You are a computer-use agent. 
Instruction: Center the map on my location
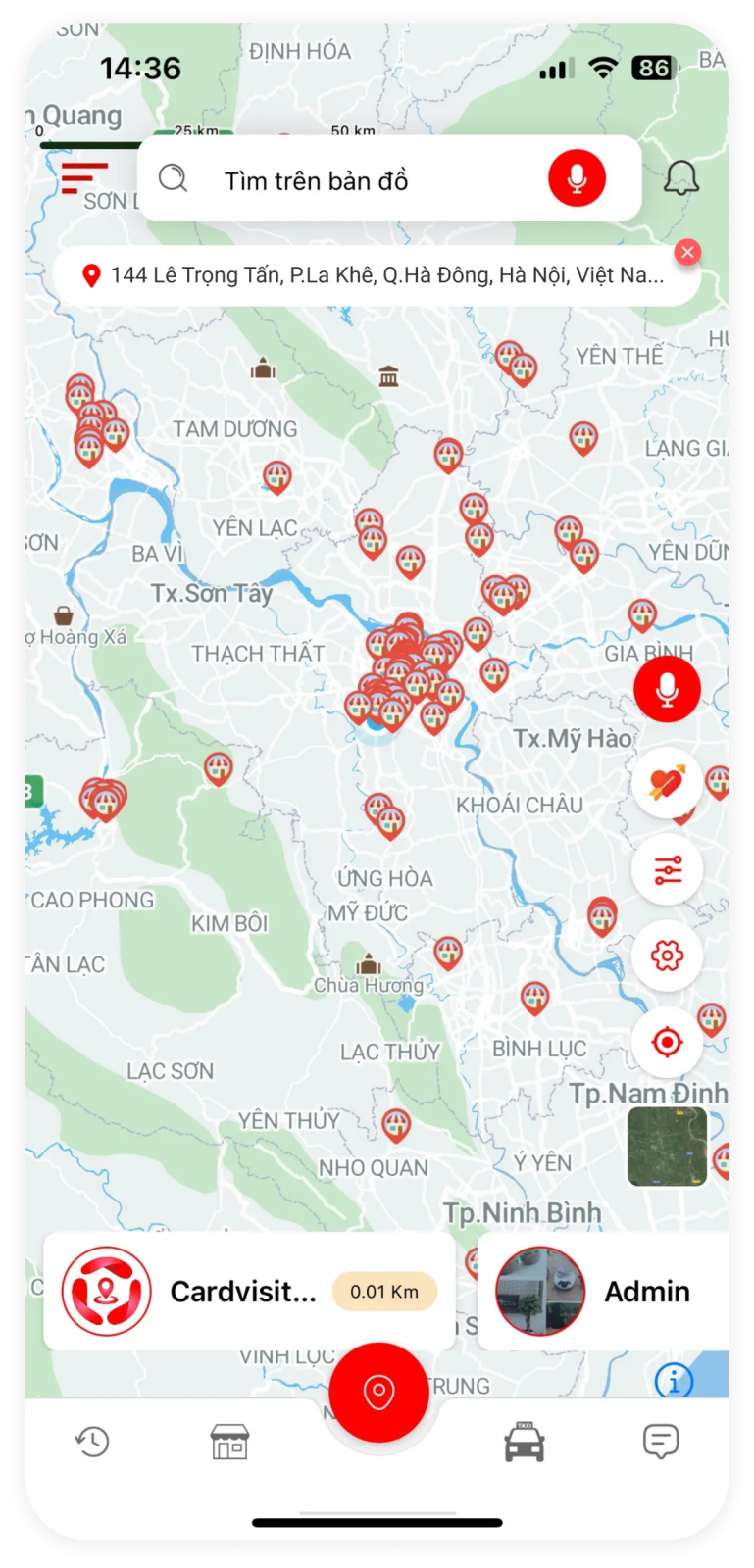coord(667,1041)
